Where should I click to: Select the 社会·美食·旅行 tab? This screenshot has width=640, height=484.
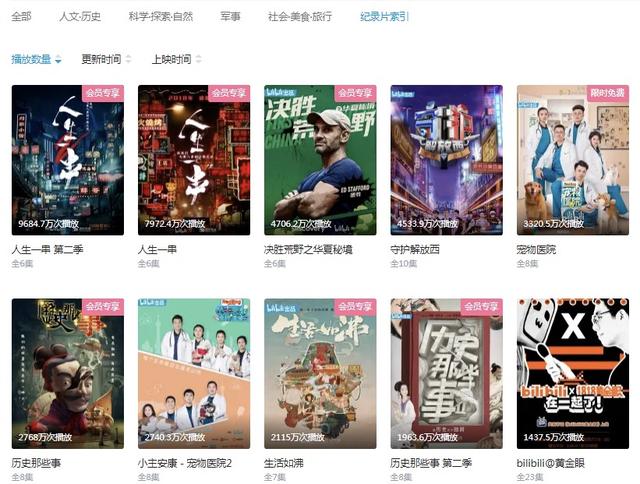point(300,17)
